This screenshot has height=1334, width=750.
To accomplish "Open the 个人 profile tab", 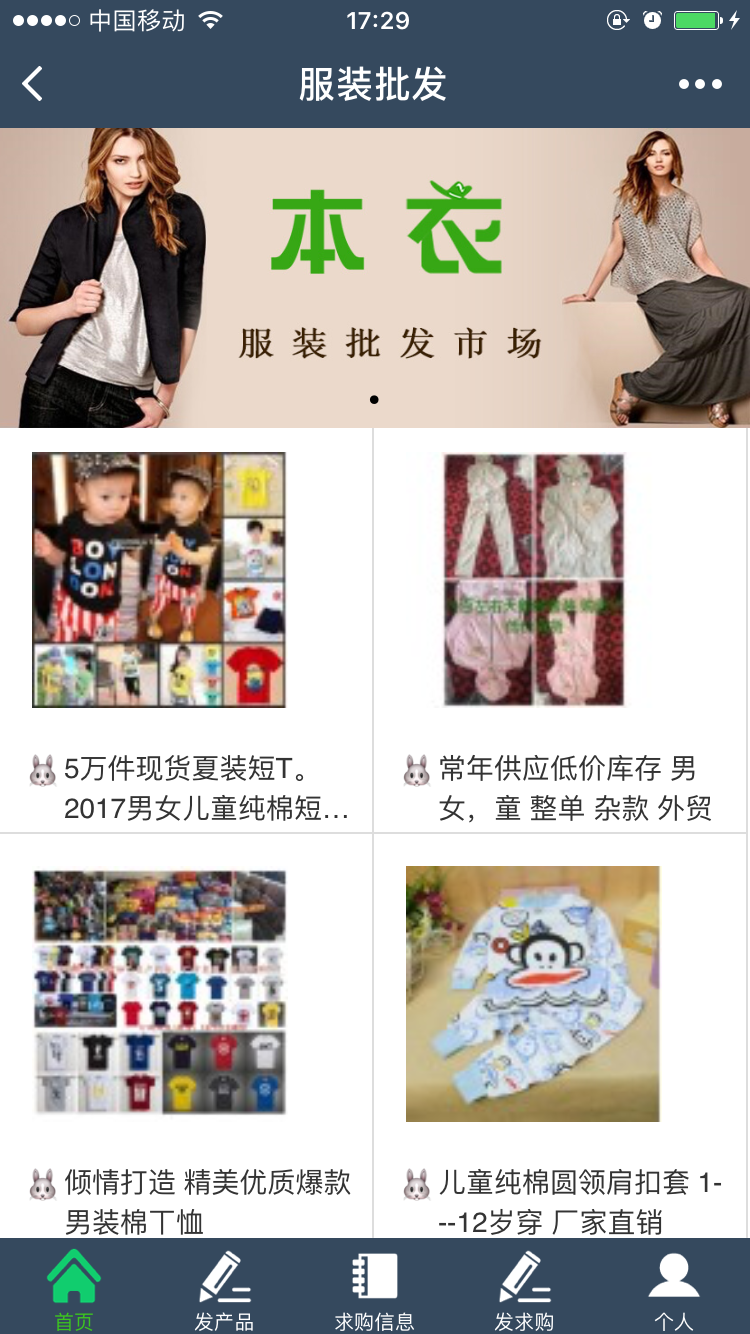I will pyautogui.click(x=674, y=1288).
